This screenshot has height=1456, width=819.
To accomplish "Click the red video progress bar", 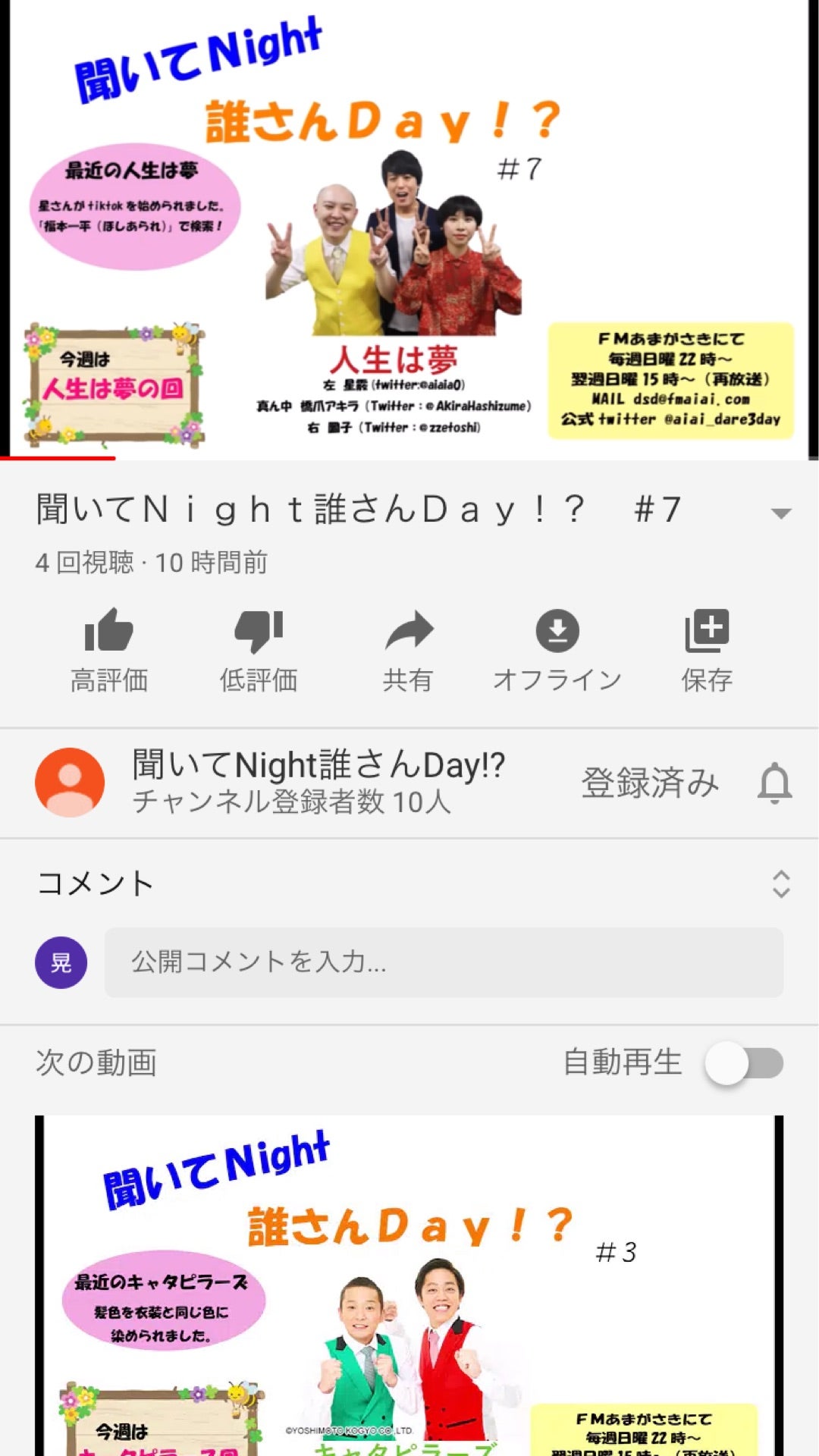I will (x=57, y=457).
